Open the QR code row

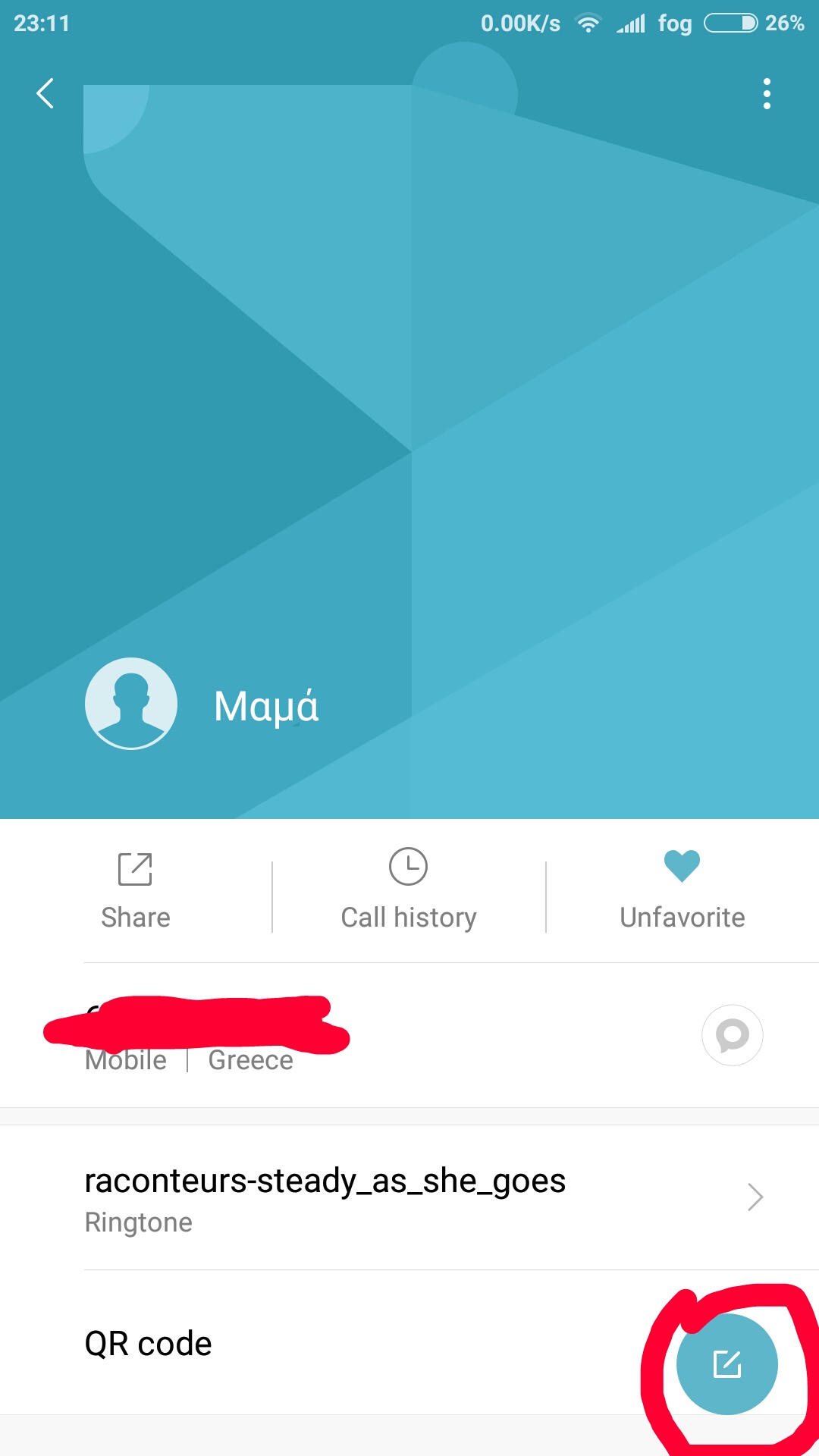click(303, 1344)
